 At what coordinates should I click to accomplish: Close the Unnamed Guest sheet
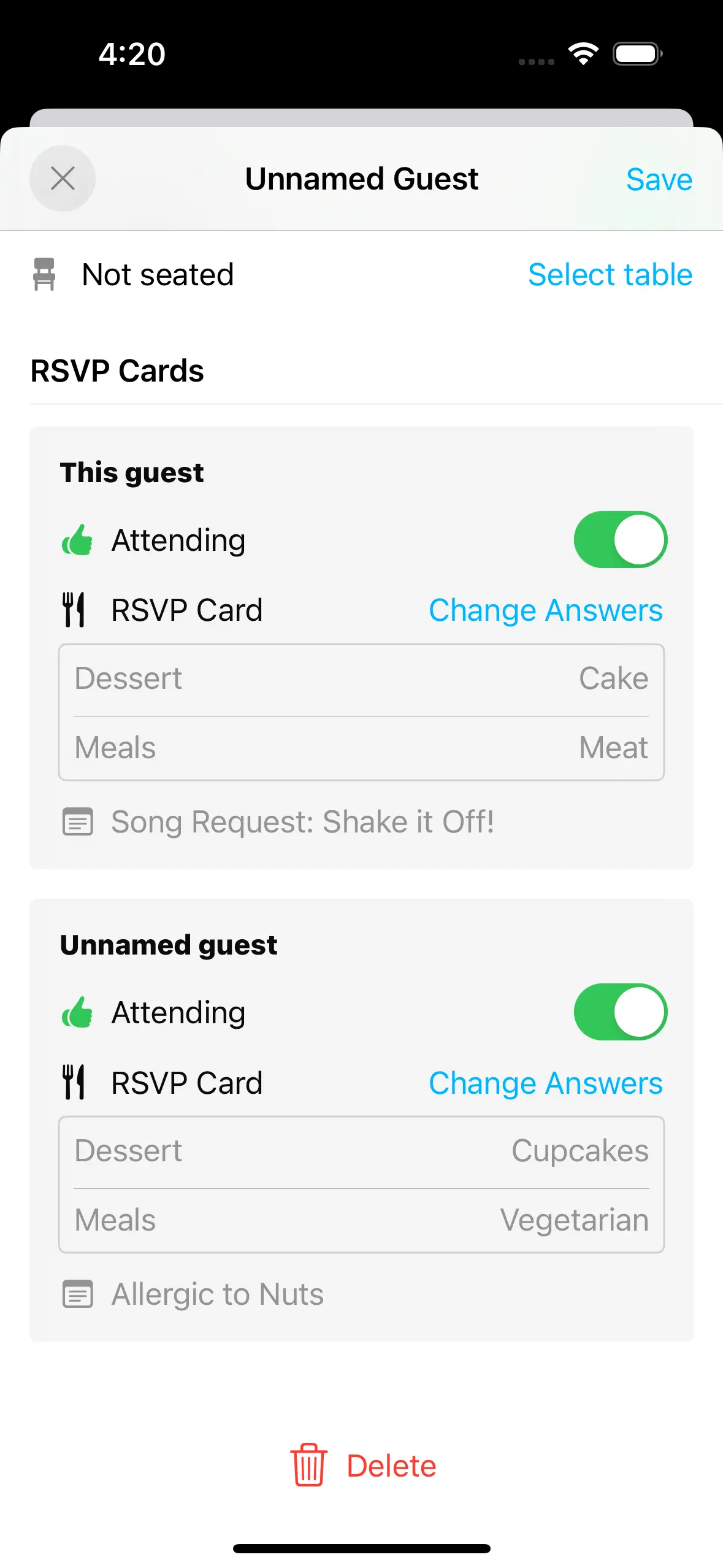click(x=62, y=179)
